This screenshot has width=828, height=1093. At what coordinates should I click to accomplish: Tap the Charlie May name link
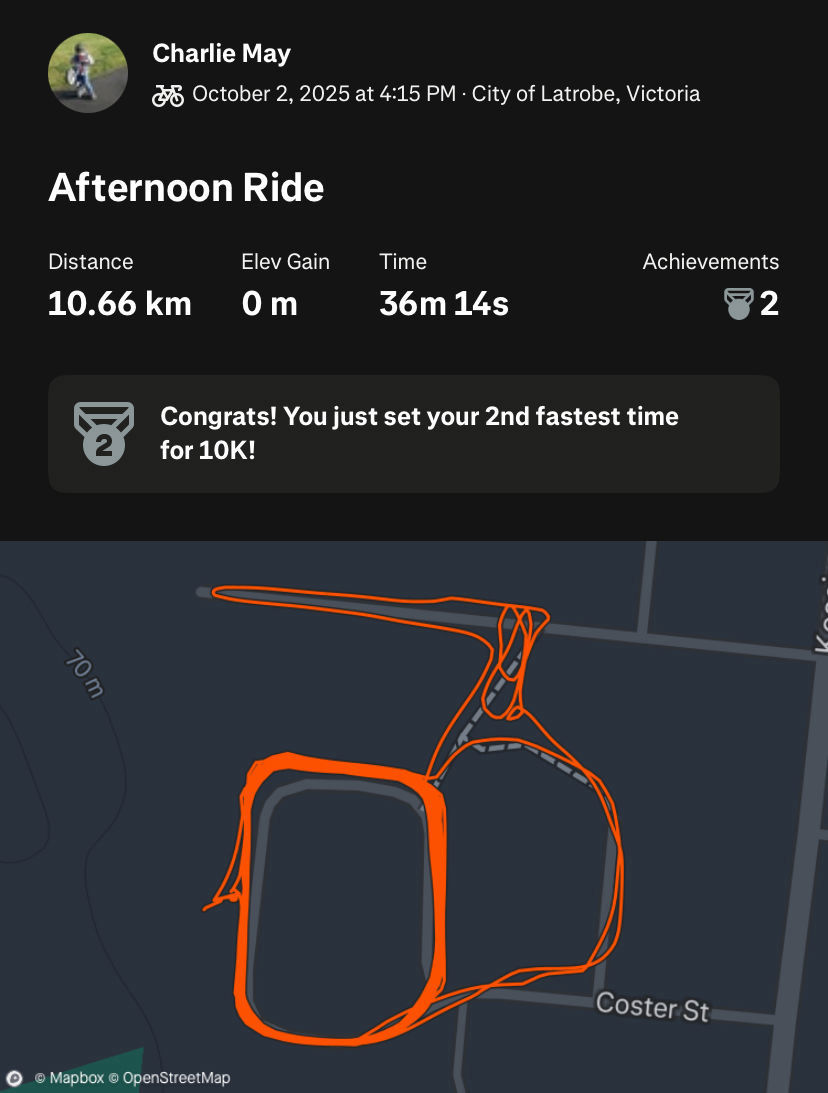[221, 53]
